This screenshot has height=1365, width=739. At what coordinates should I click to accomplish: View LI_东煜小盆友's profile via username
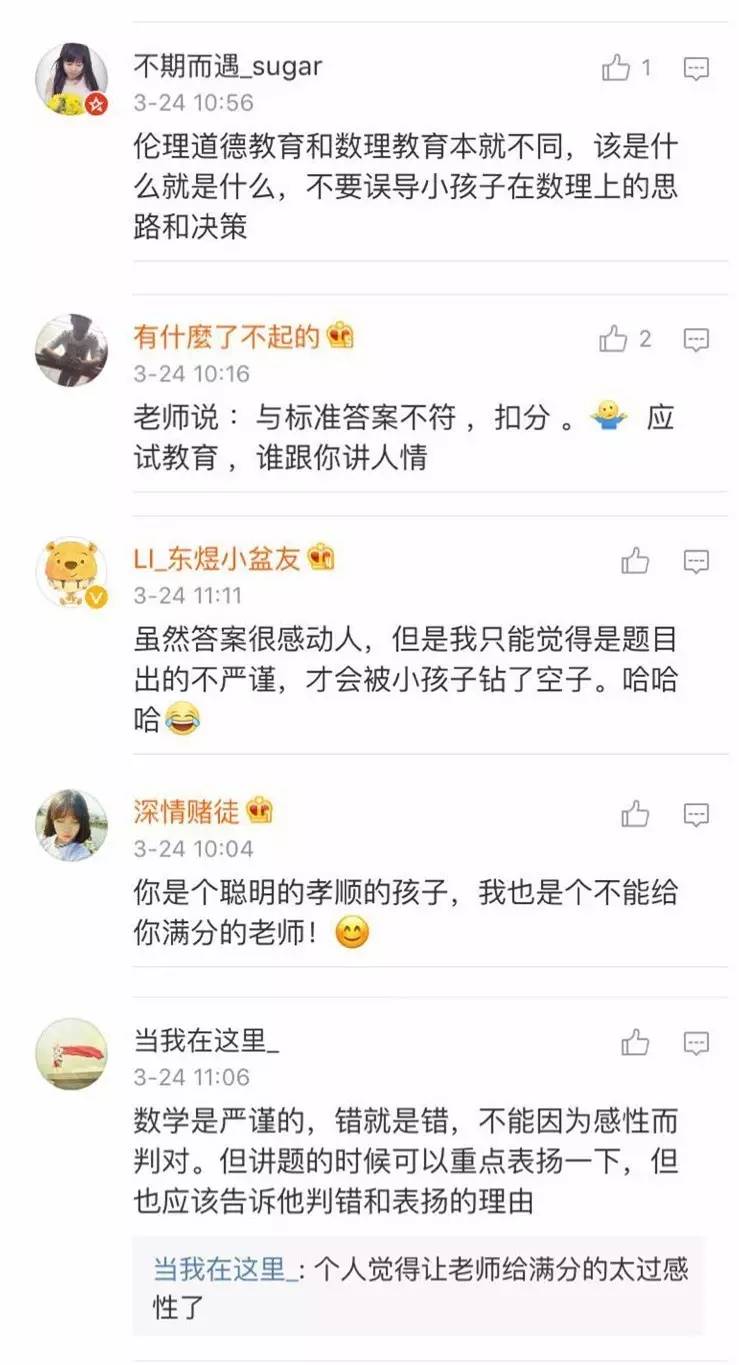coord(216,559)
